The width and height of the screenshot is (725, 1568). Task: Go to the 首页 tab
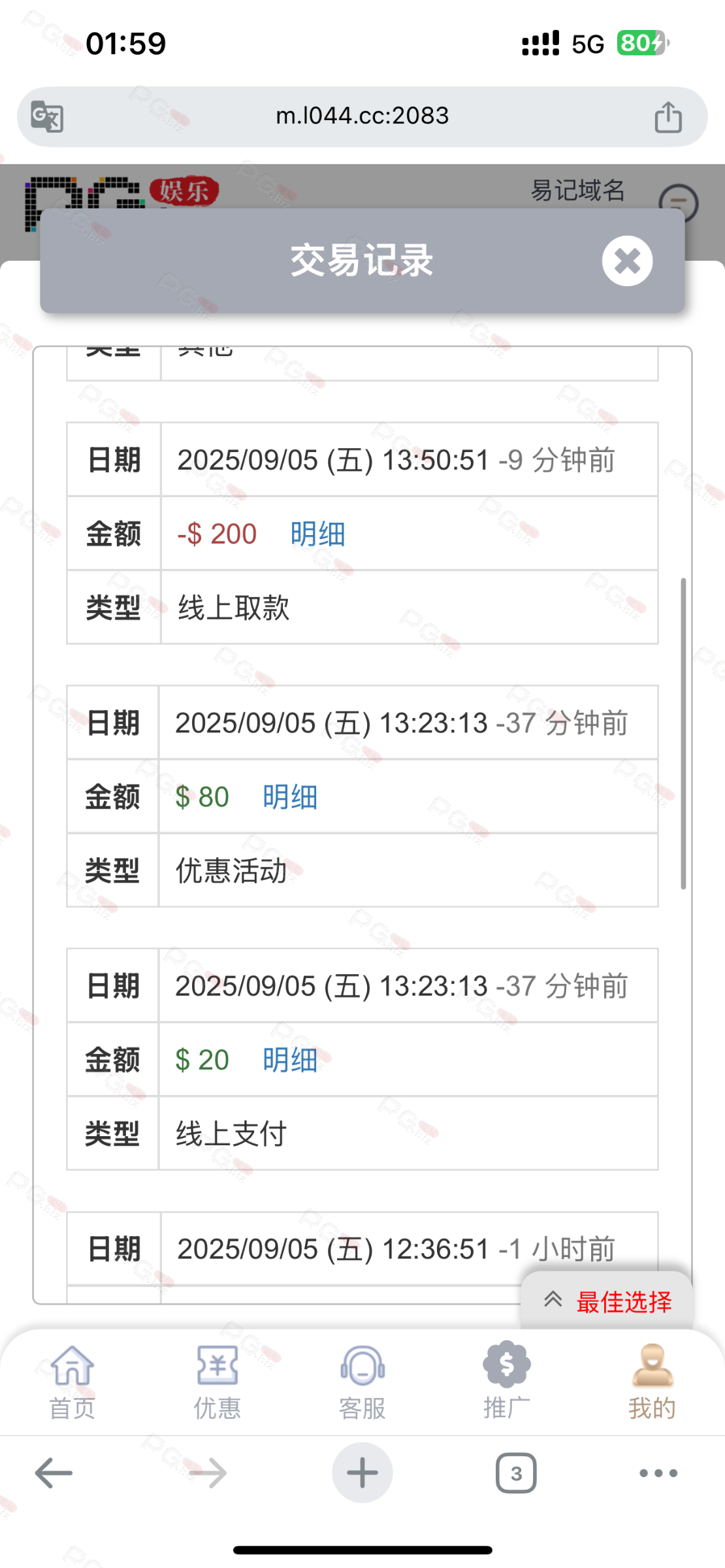click(72, 1381)
